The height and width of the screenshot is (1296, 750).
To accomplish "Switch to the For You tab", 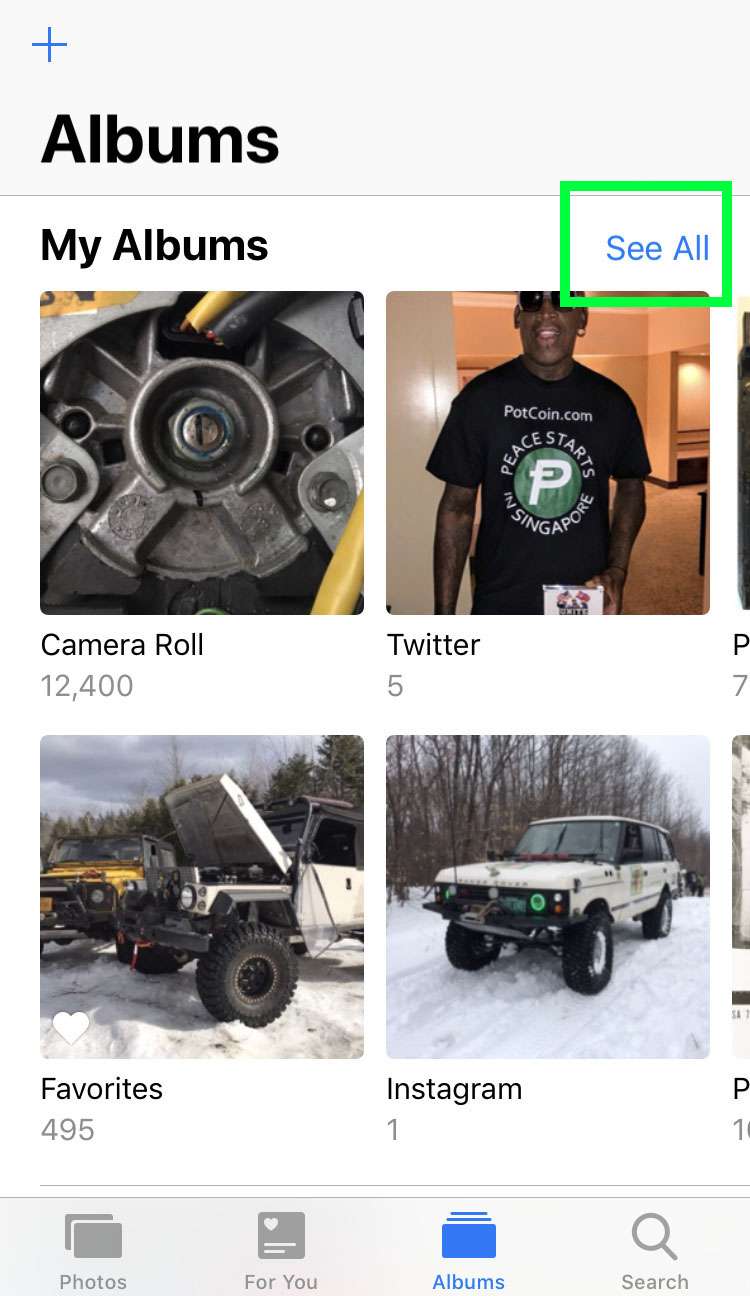I will click(x=281, y=1250).
